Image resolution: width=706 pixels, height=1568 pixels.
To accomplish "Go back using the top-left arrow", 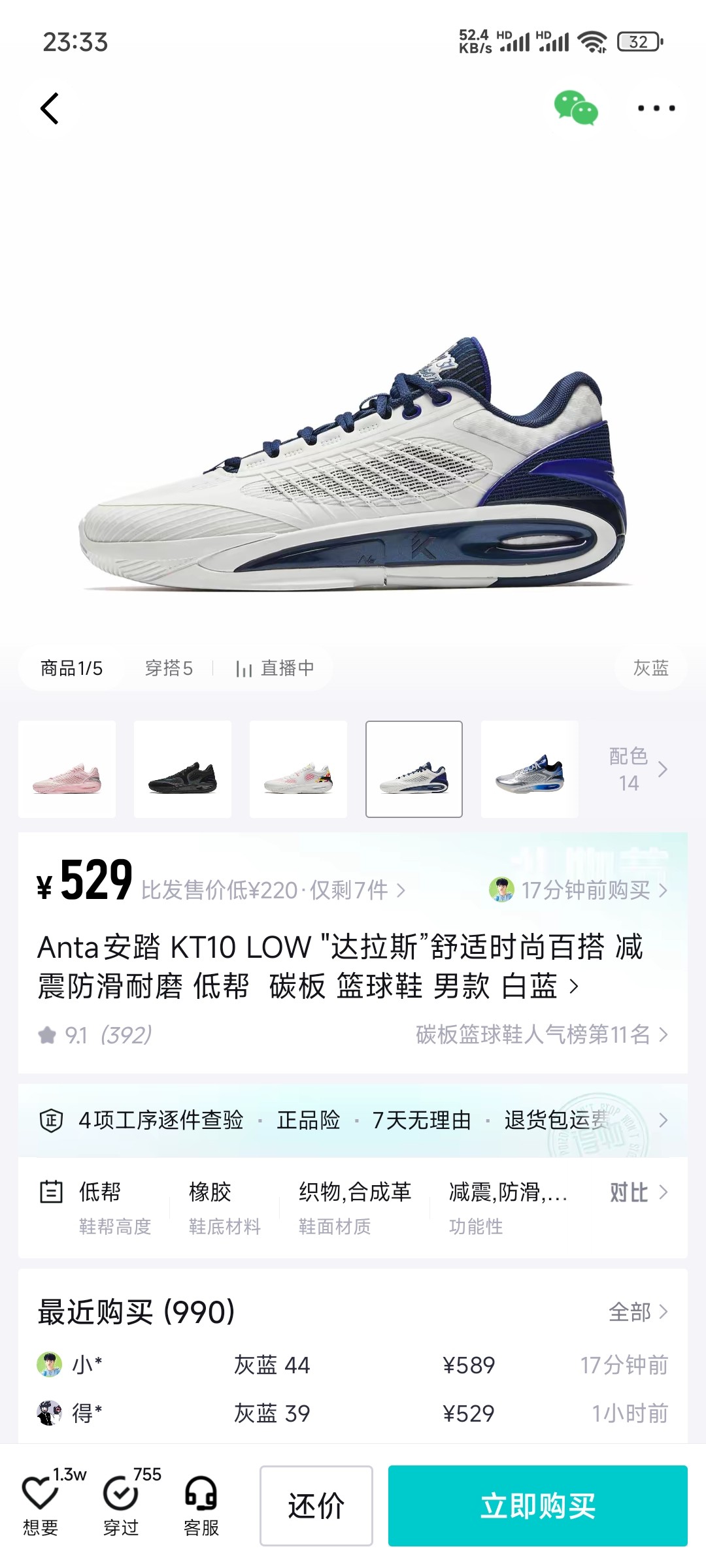I will (x=50, y=108).
